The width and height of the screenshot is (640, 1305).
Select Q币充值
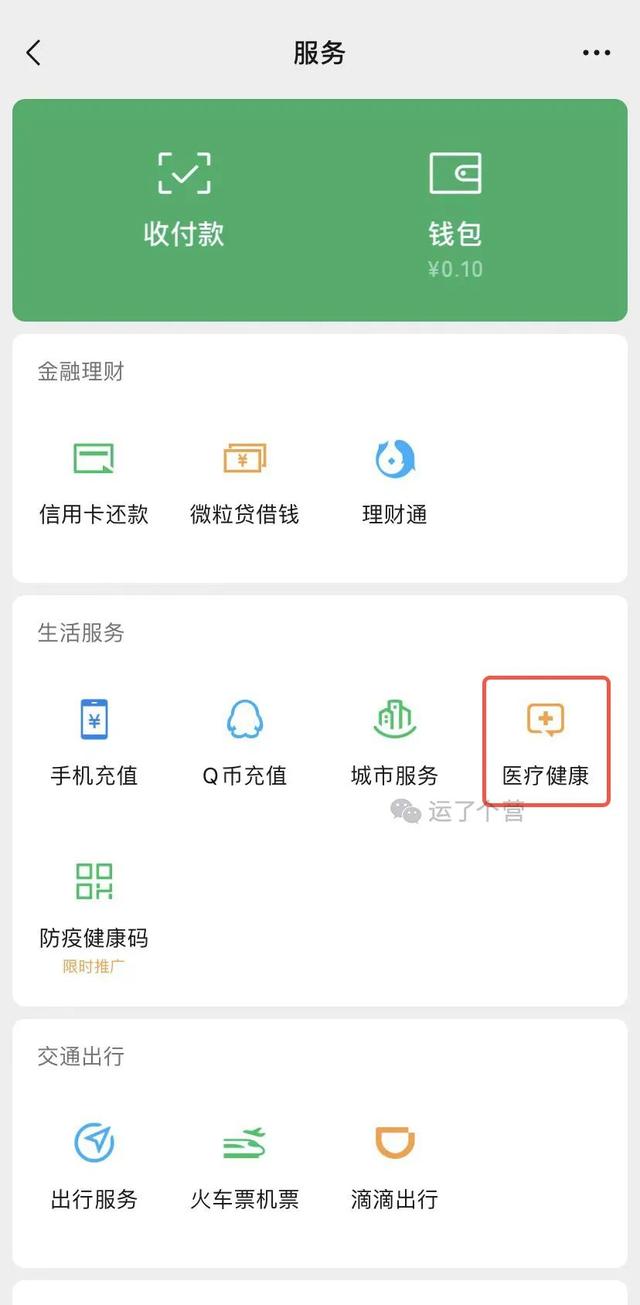pos(245,743)
